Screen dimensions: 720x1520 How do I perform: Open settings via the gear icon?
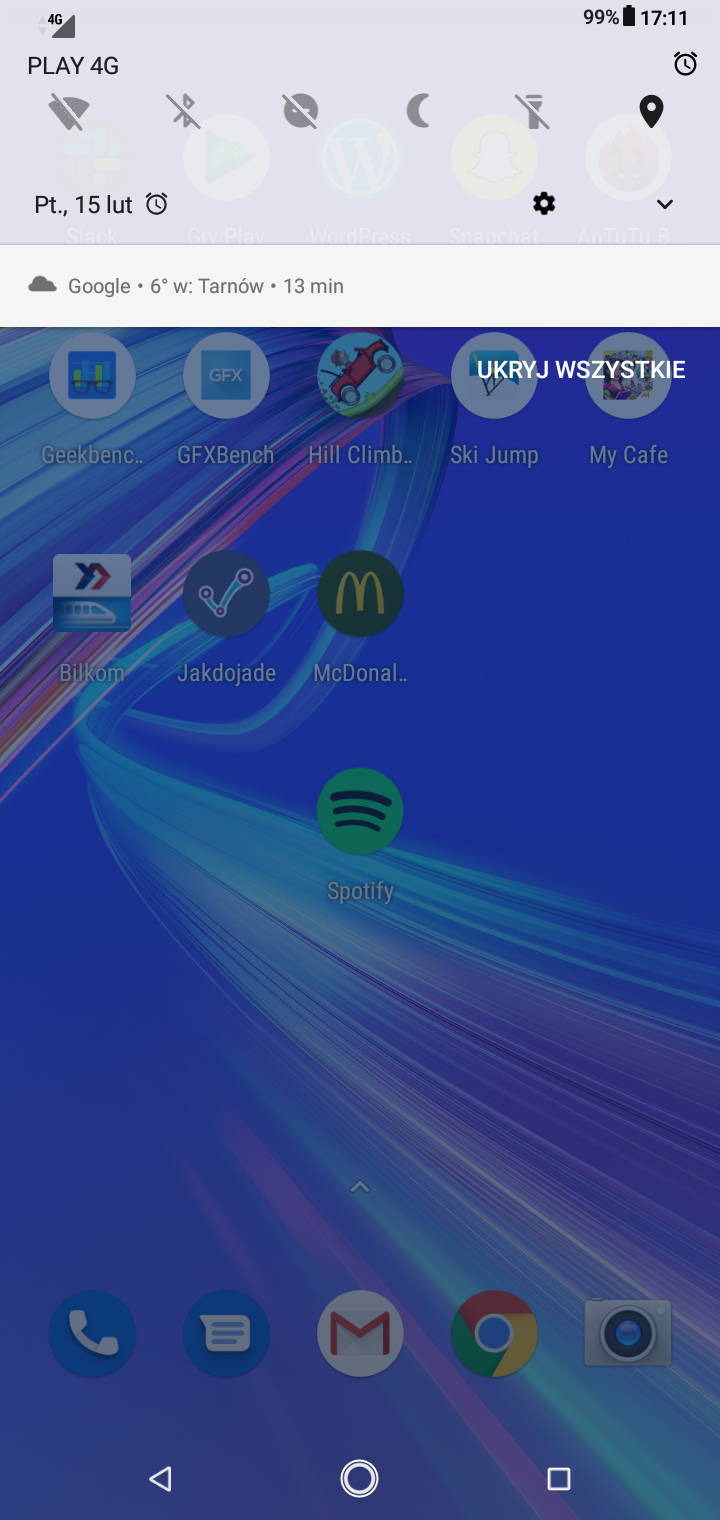click(544, 204)
